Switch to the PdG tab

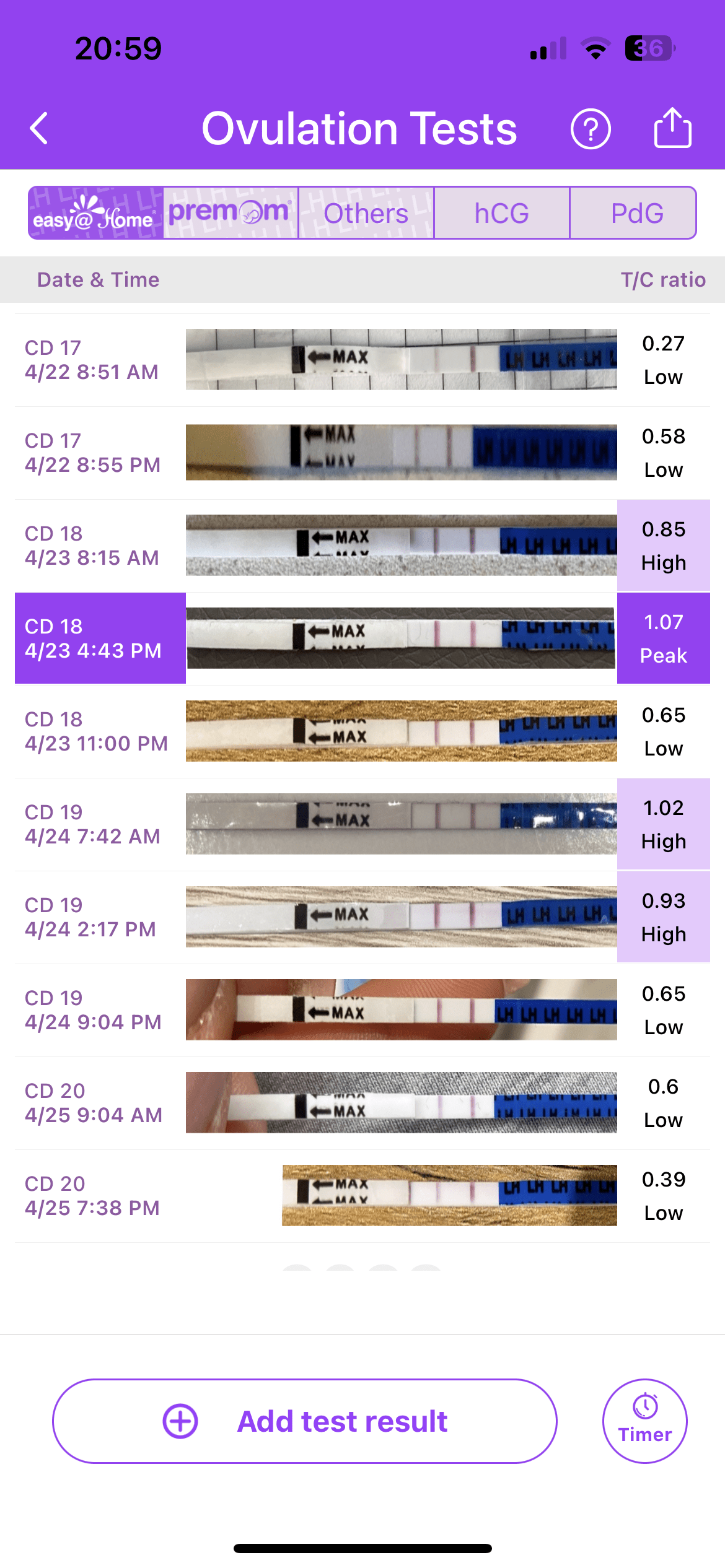pyautogui.click(x=636, y=213)
